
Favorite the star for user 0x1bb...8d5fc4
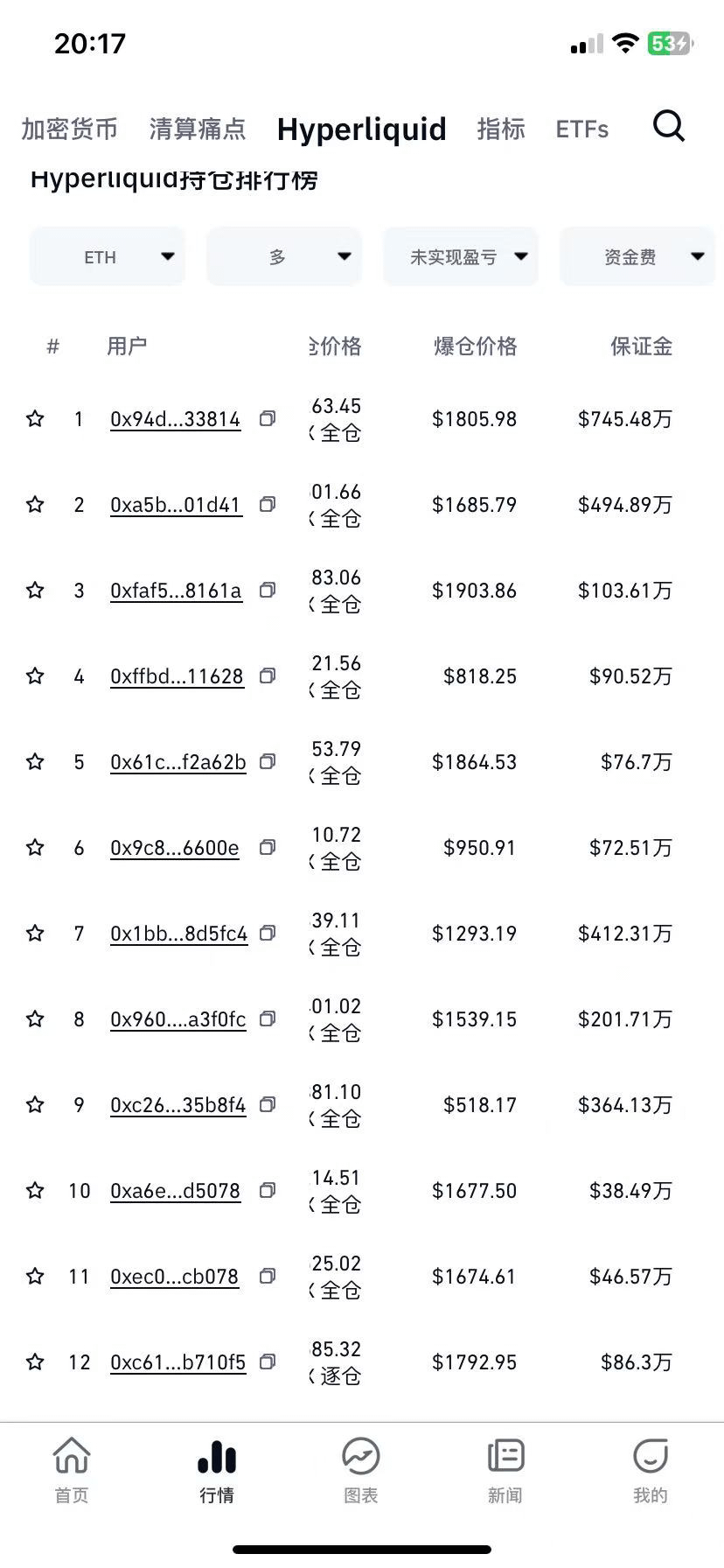click(35, 934)
